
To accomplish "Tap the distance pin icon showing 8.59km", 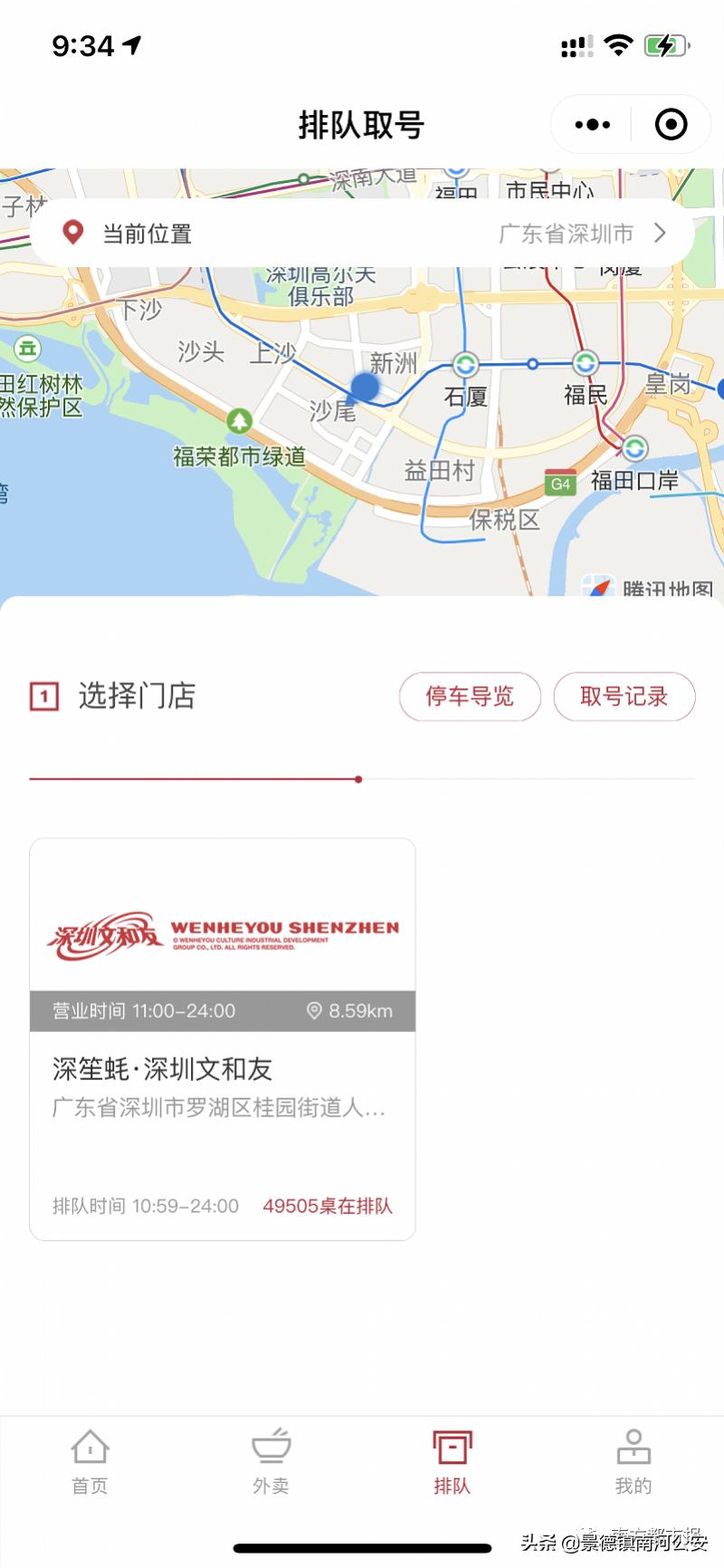I will coord(316,1010).
